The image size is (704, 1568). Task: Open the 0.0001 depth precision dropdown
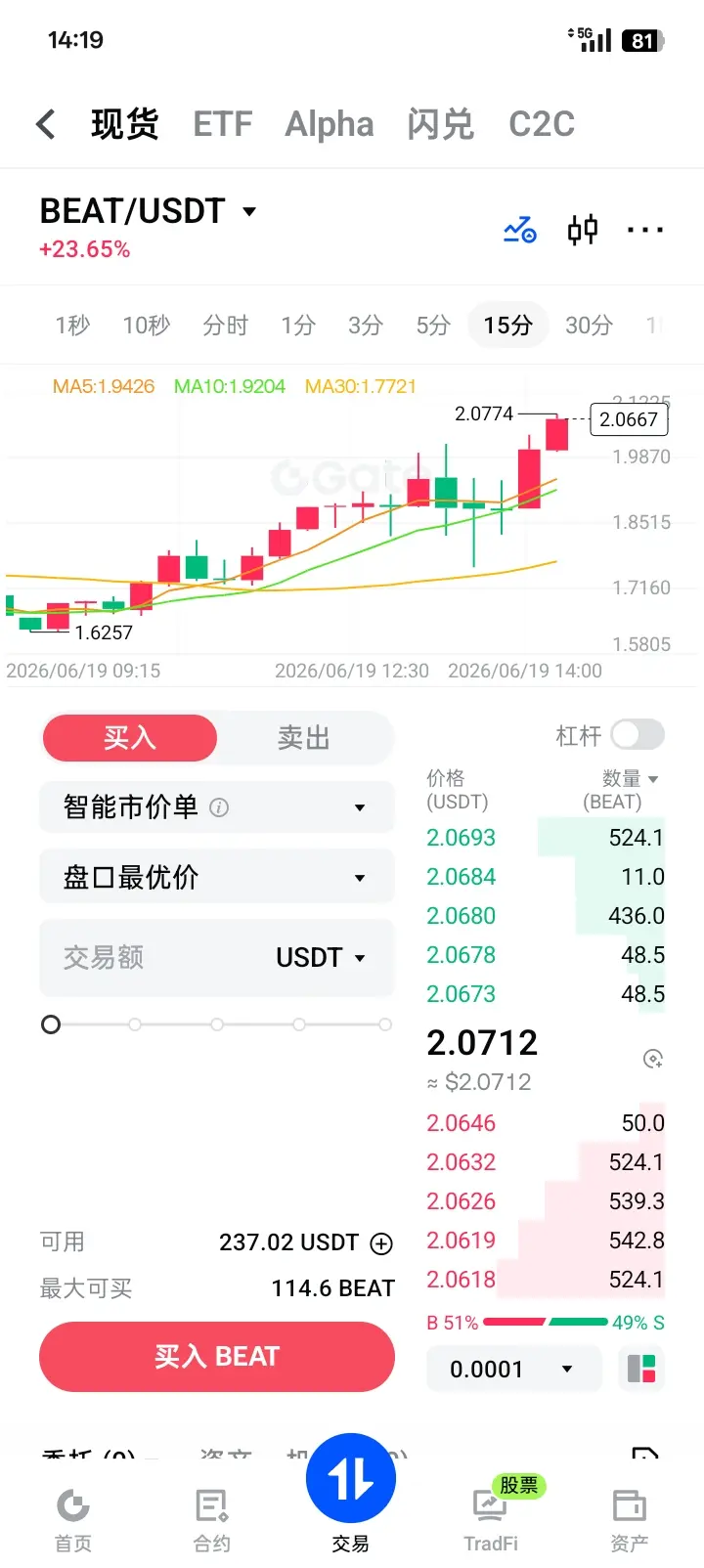(x=513, y=1370)
